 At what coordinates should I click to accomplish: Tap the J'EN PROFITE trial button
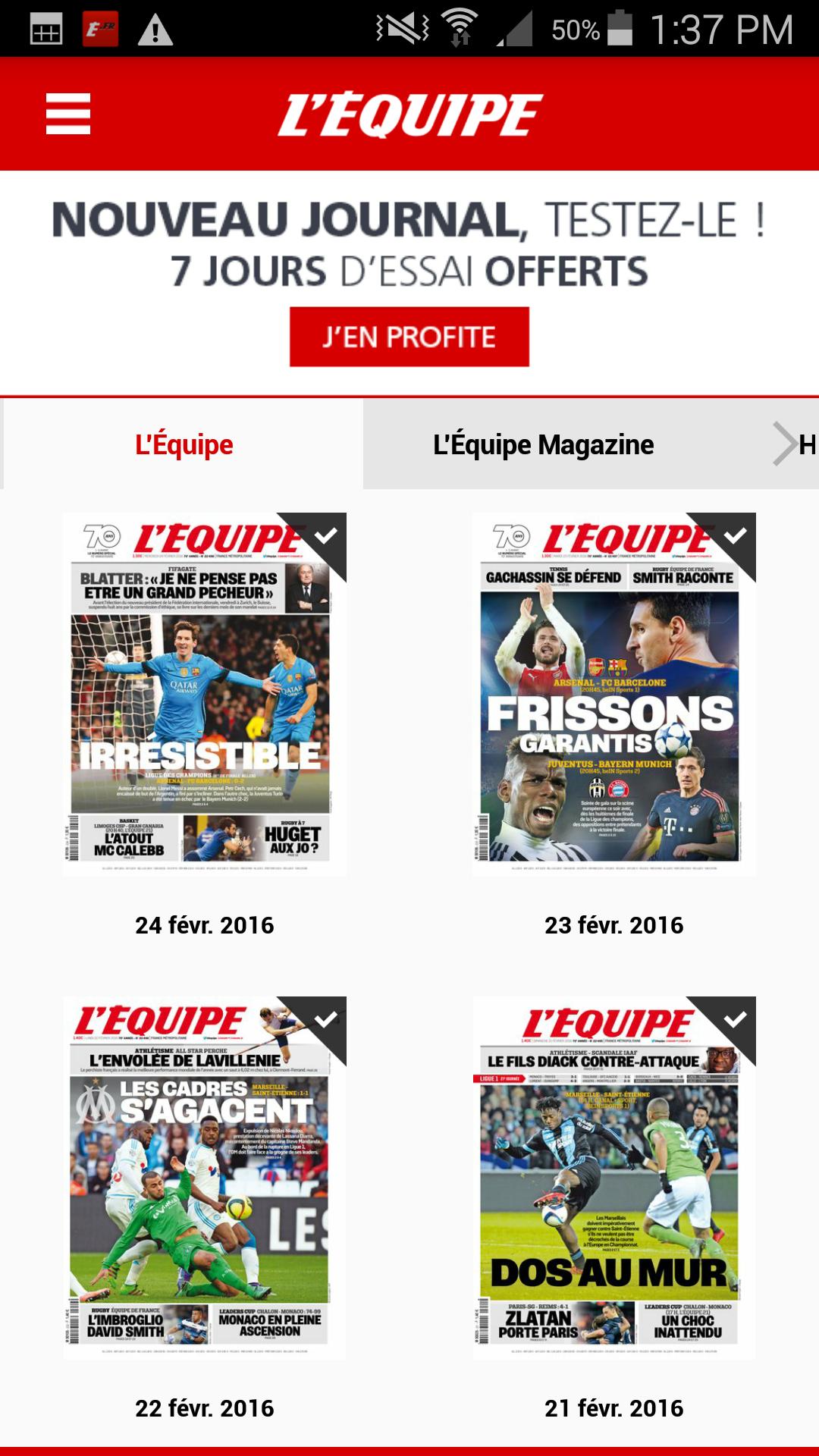point(409,337)
